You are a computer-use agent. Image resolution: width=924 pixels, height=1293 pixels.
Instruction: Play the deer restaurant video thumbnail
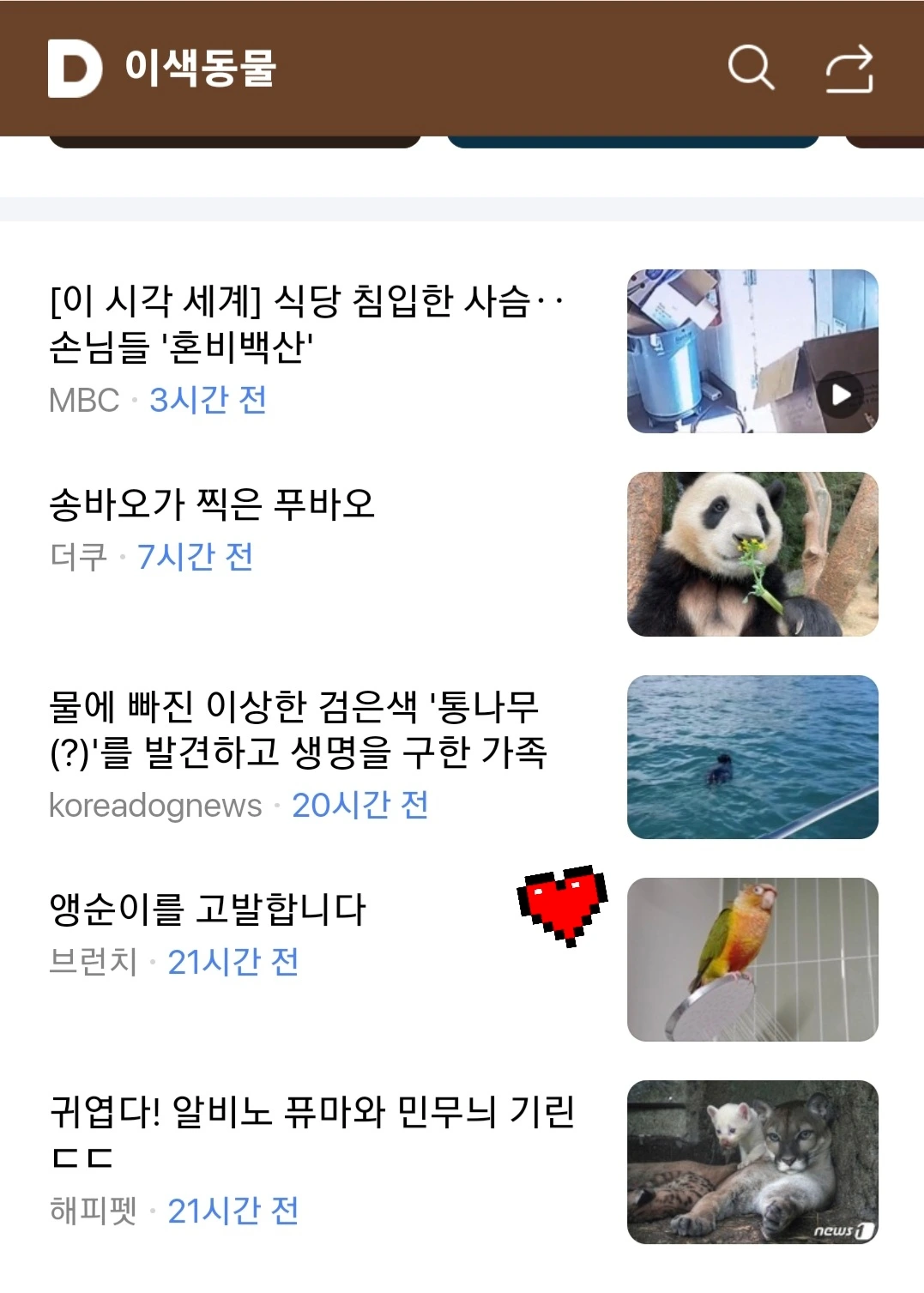click(752, 351)
